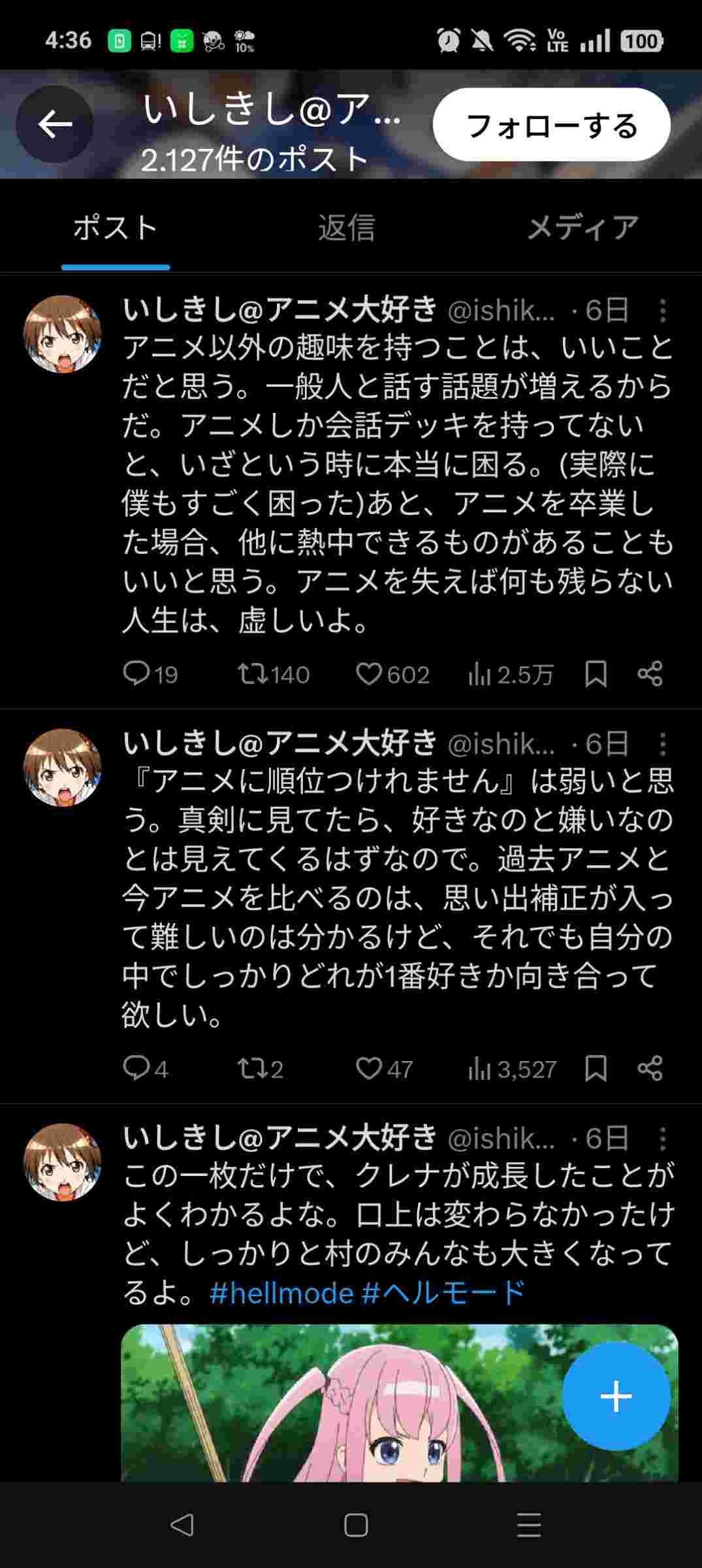
Task: Repost the アニメに順位つけれません post
Action: click(249, 1068)
